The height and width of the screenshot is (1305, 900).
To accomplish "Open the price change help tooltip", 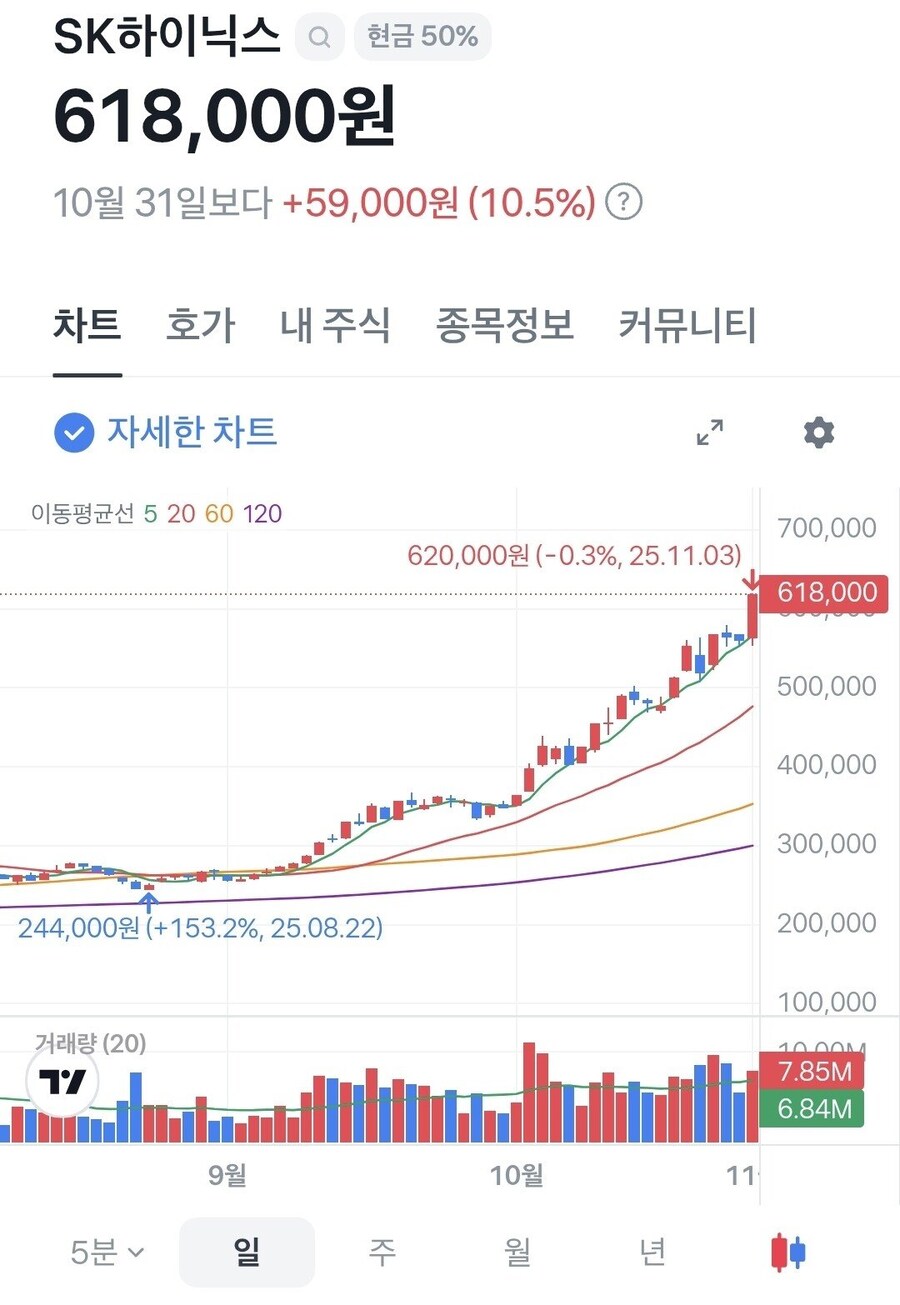I will tap(622, 202).
